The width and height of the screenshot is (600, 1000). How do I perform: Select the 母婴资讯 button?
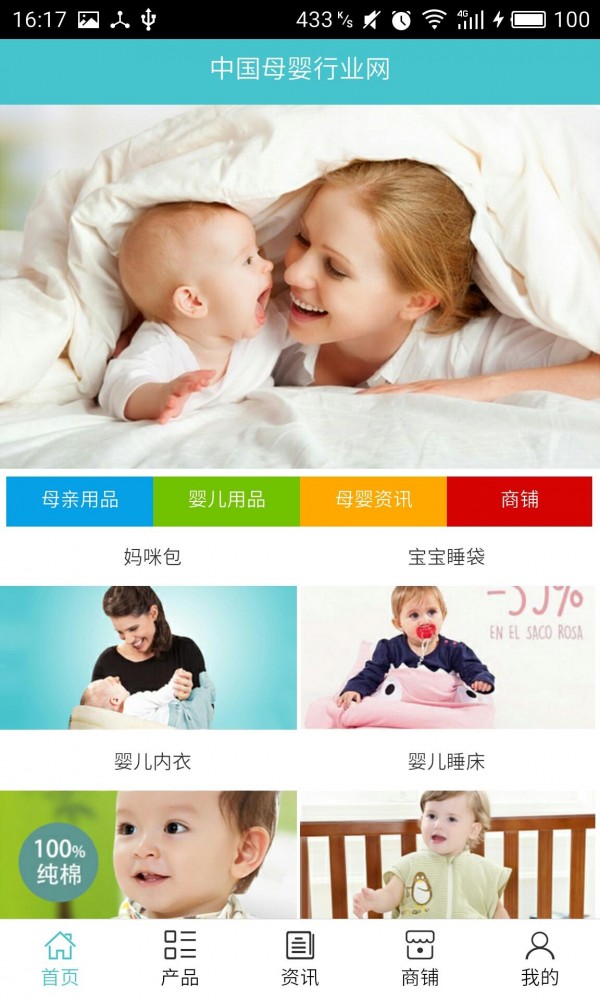[373, 500]
